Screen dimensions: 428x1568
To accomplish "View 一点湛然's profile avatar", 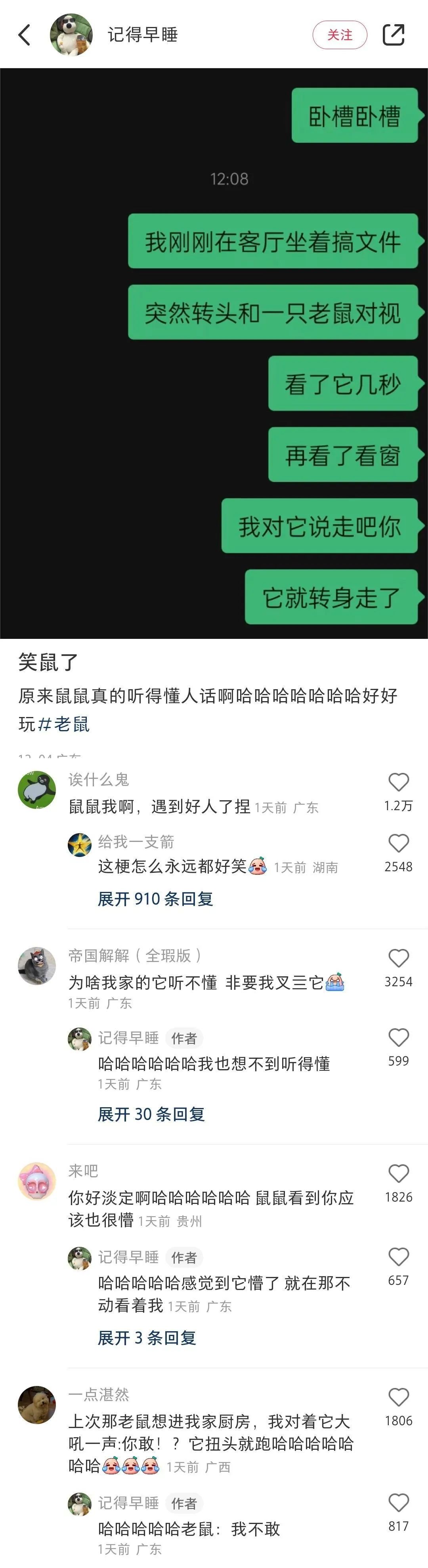I will click(x=37, y=1405).
